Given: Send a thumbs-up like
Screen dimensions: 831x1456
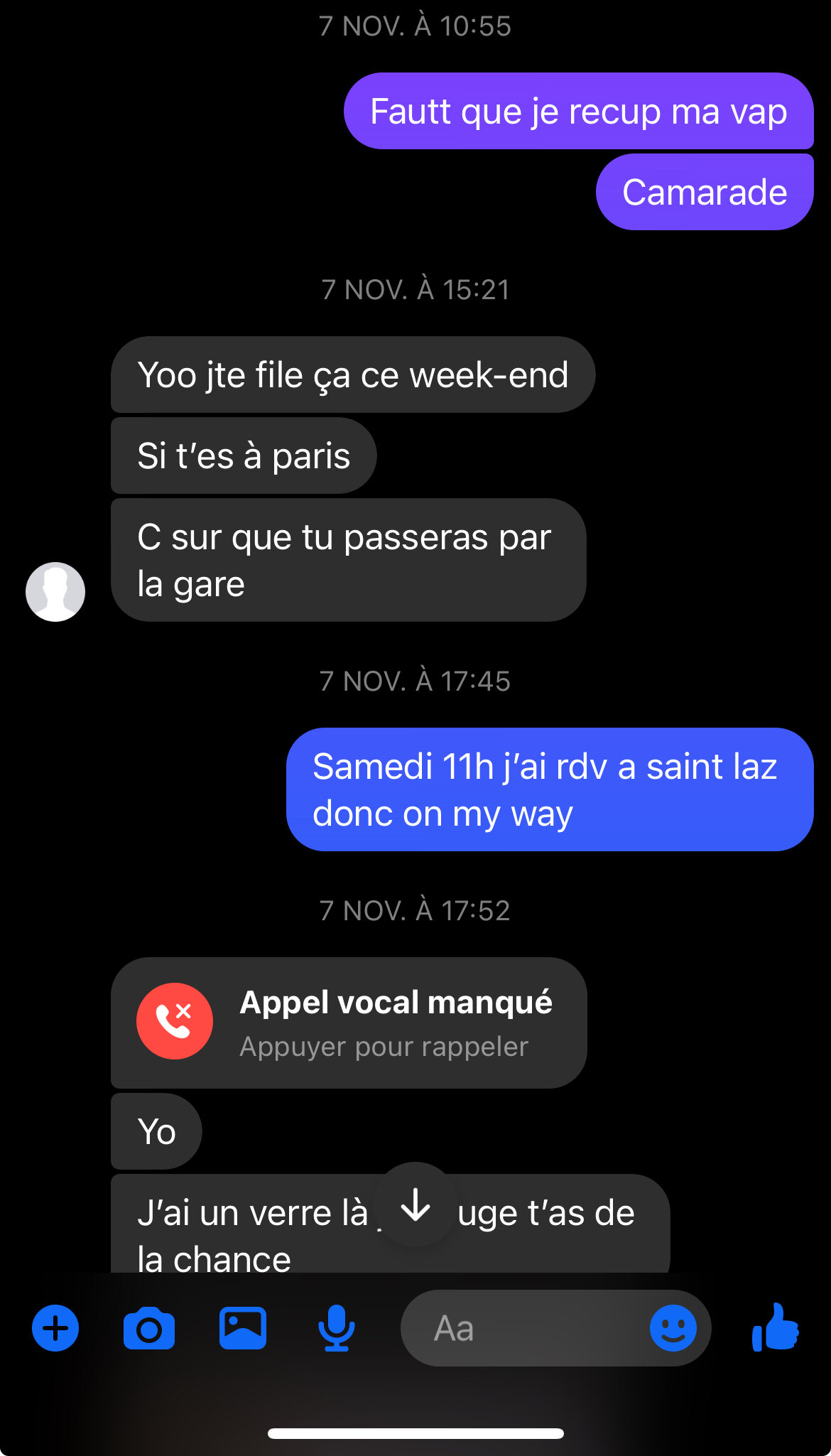Looking at the screenshot, I should 776,1327.
